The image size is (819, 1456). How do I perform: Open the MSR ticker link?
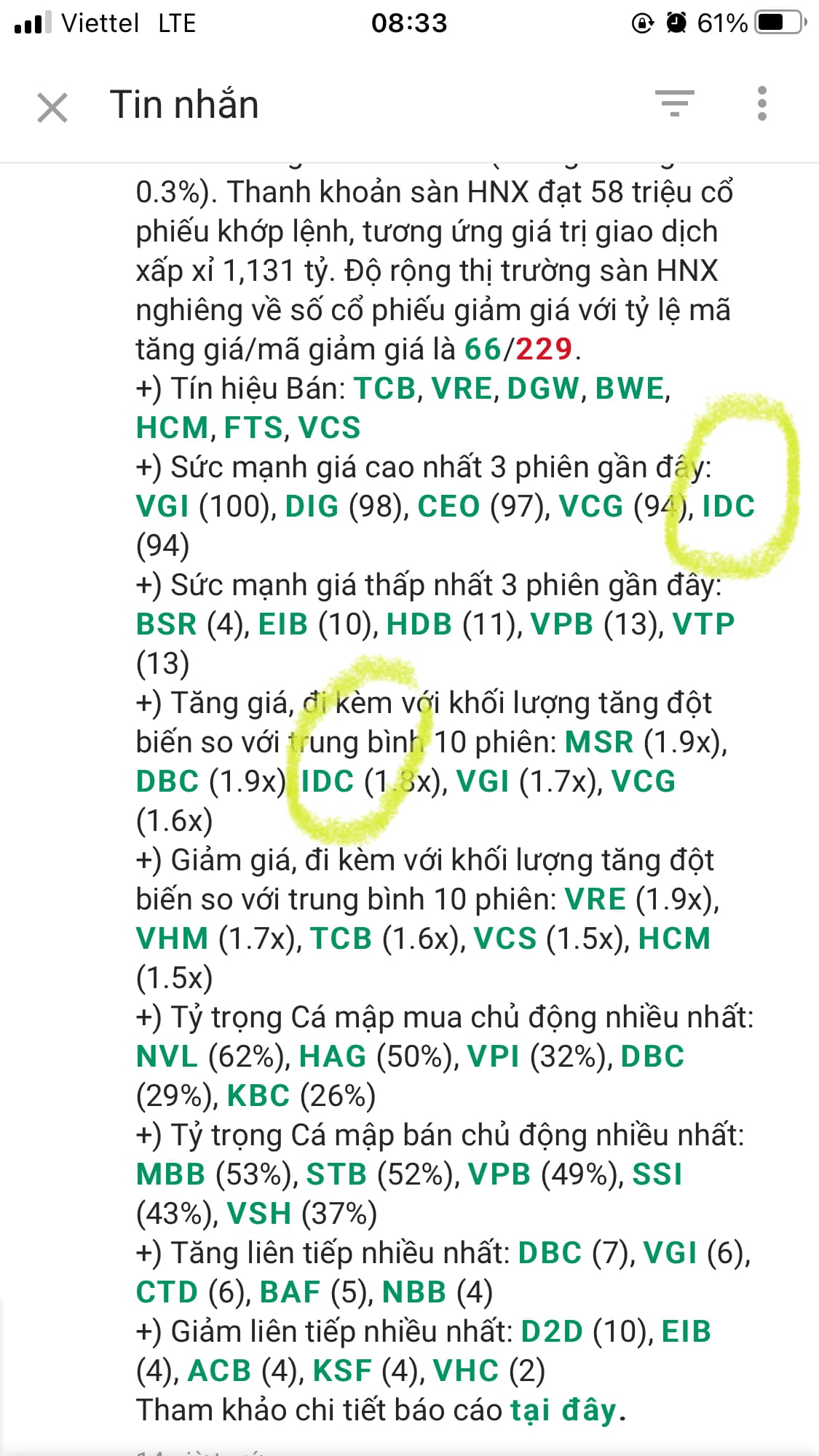pos(599,741)
